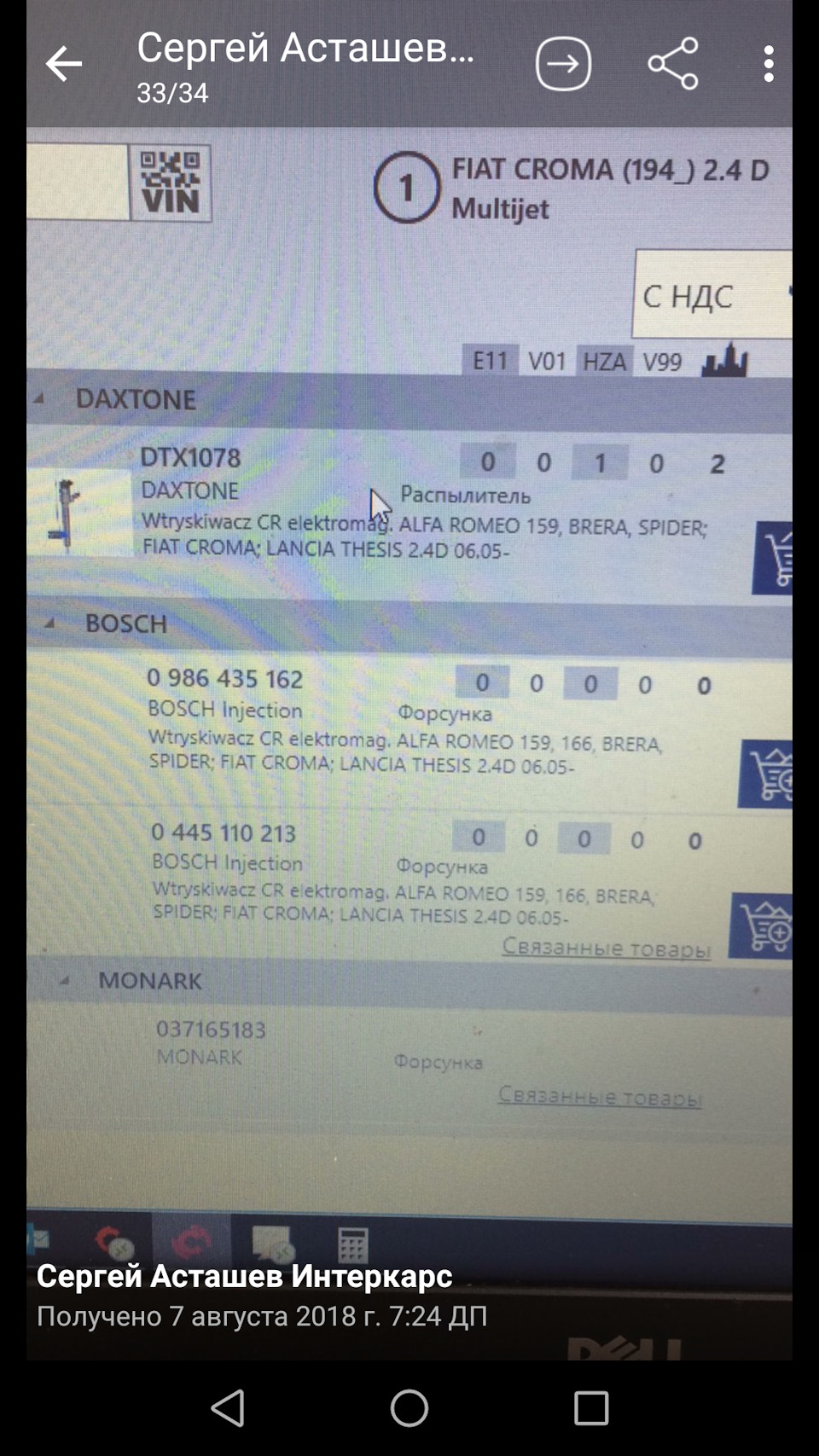Open the overflow menu
Viewport: 819px width, 1456px height.
[x=769, y=64]
